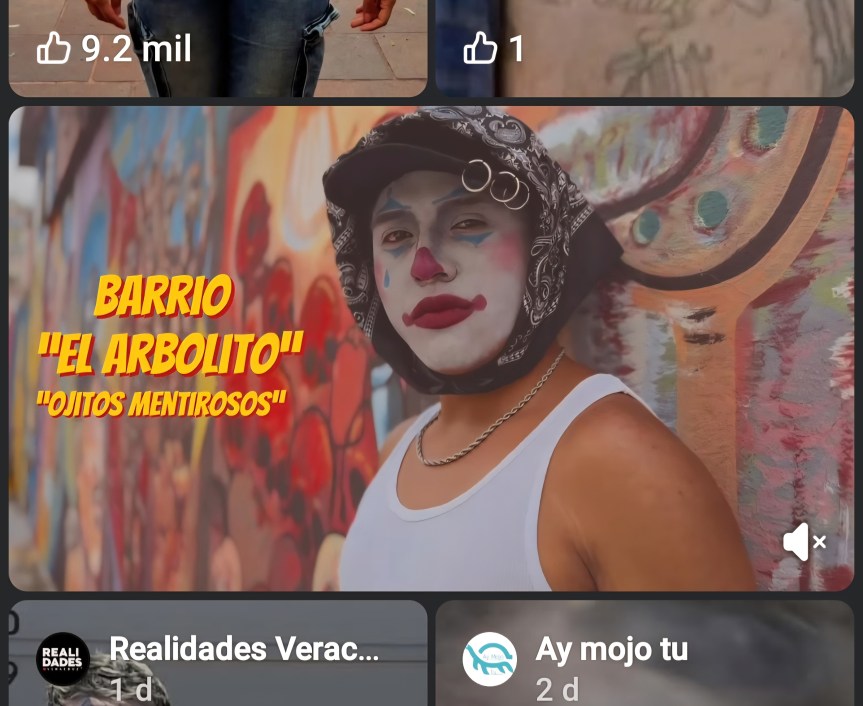Unmute the Barrio El Arbolito video
The image size is (863, 706).
(x=804, y=542)
